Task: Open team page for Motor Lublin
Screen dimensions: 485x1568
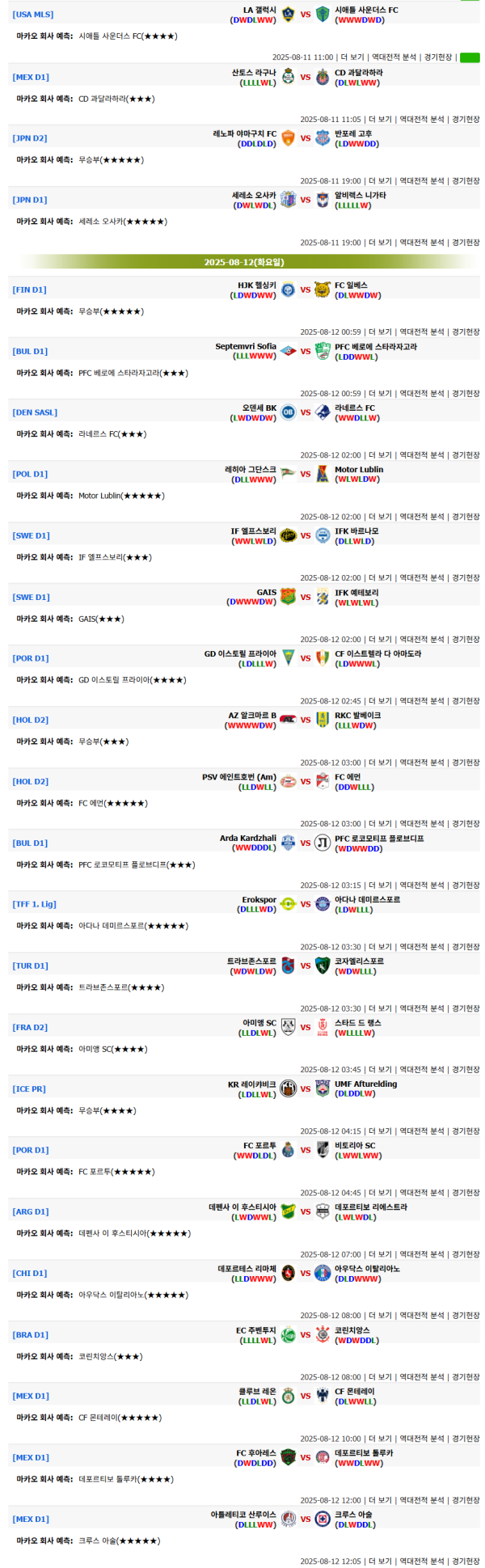Action: (359, 469)
